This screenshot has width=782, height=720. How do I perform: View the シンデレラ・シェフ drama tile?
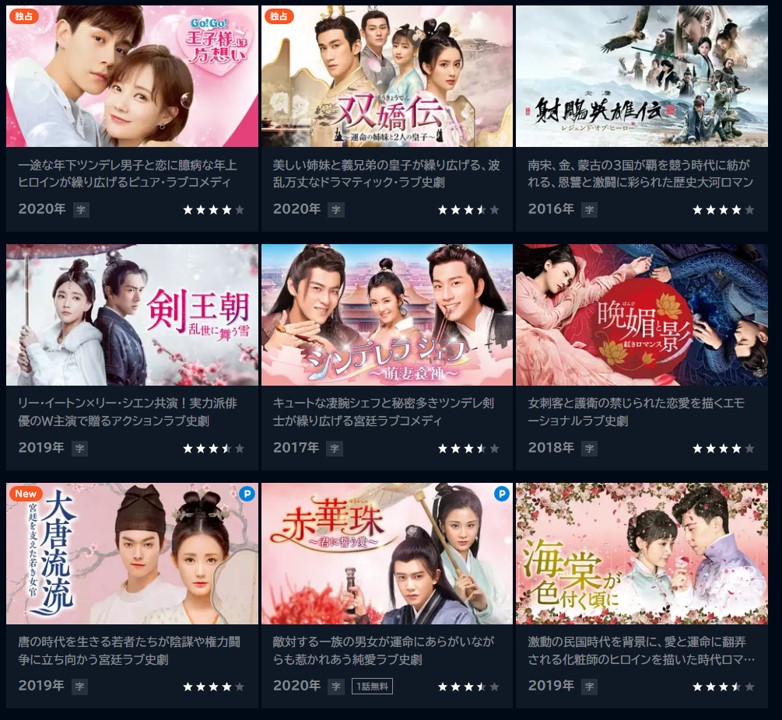click(387, 315)
